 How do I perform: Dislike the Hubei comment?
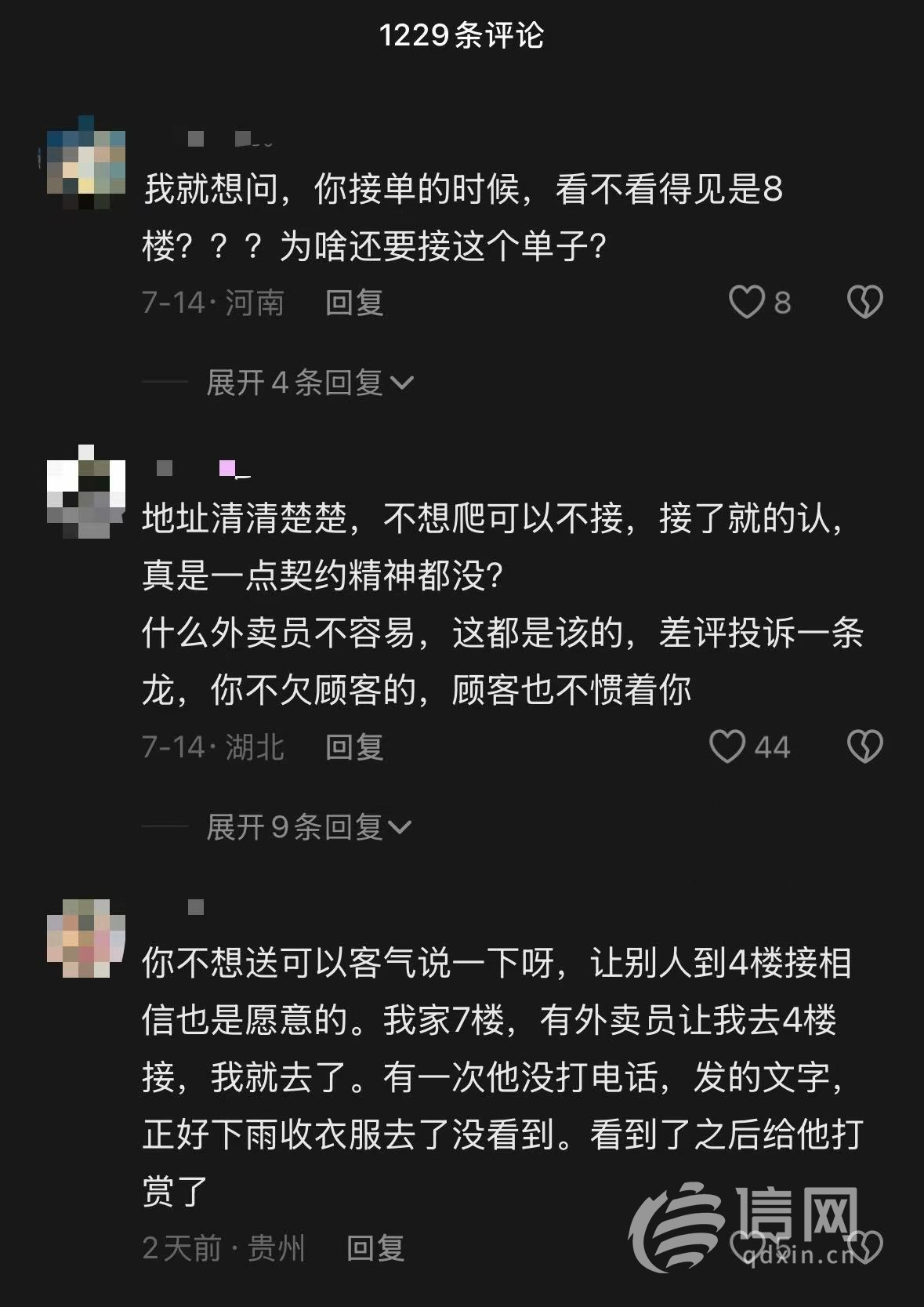[865, 746]
